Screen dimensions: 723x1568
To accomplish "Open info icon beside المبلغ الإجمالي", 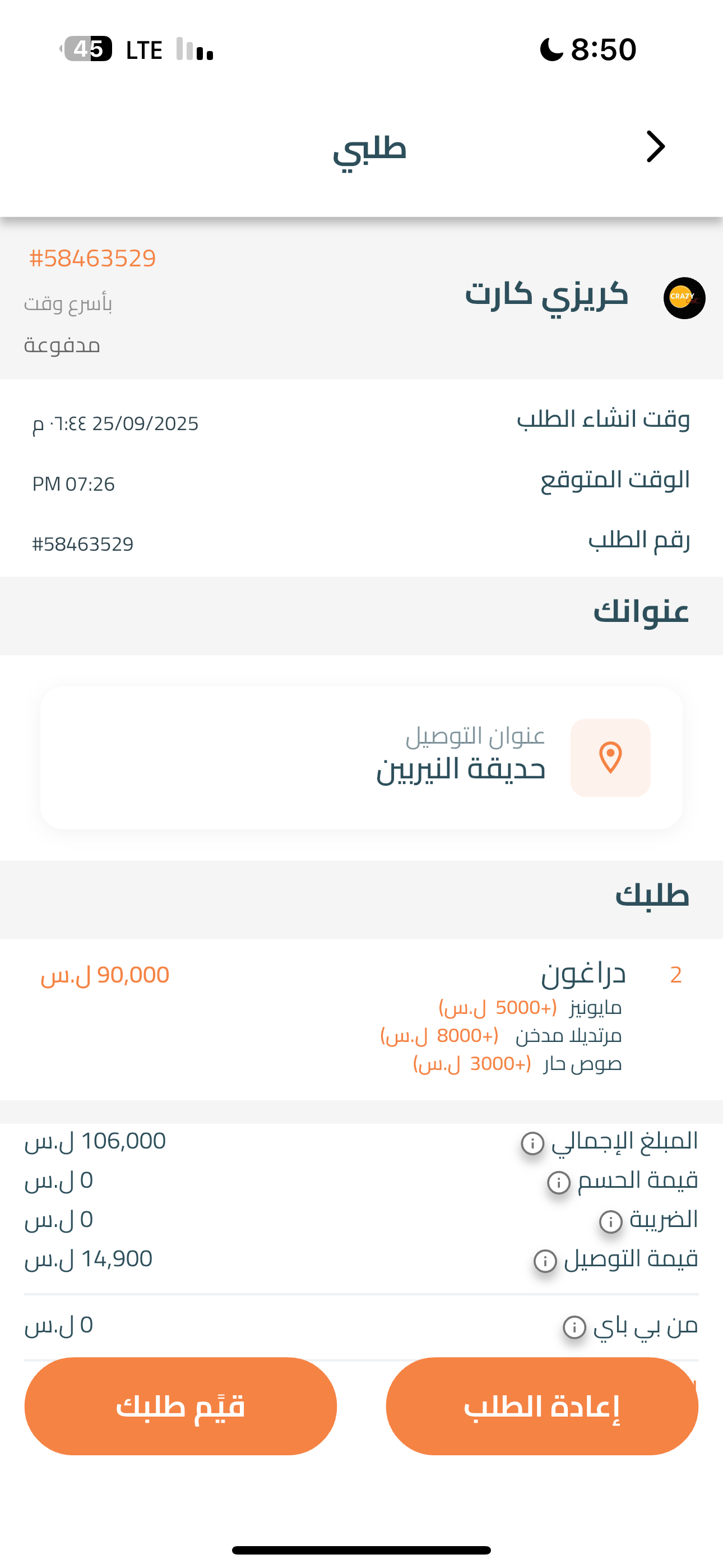I will (532, 1143).
